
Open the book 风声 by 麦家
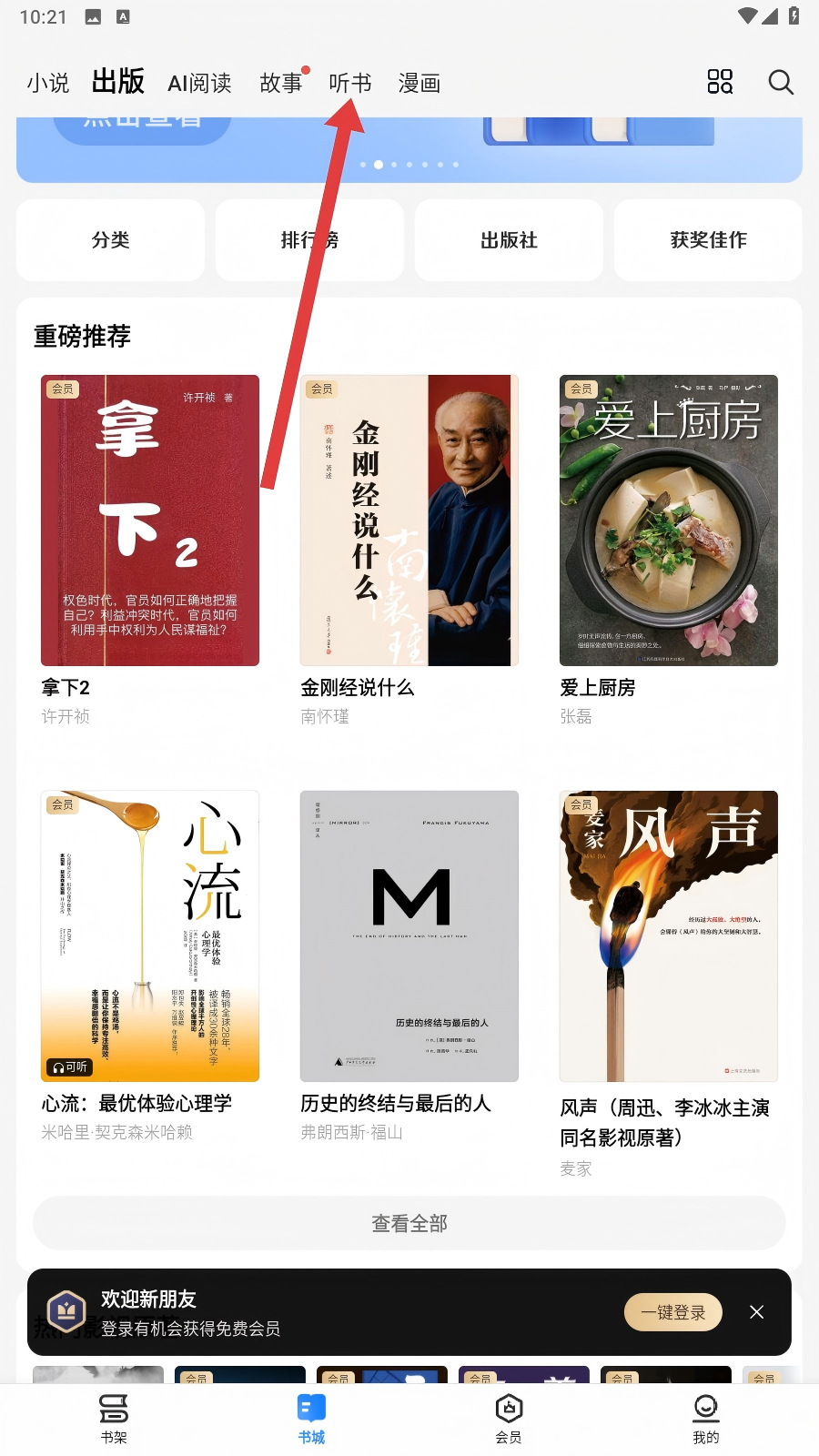click(x=669, y=935)
